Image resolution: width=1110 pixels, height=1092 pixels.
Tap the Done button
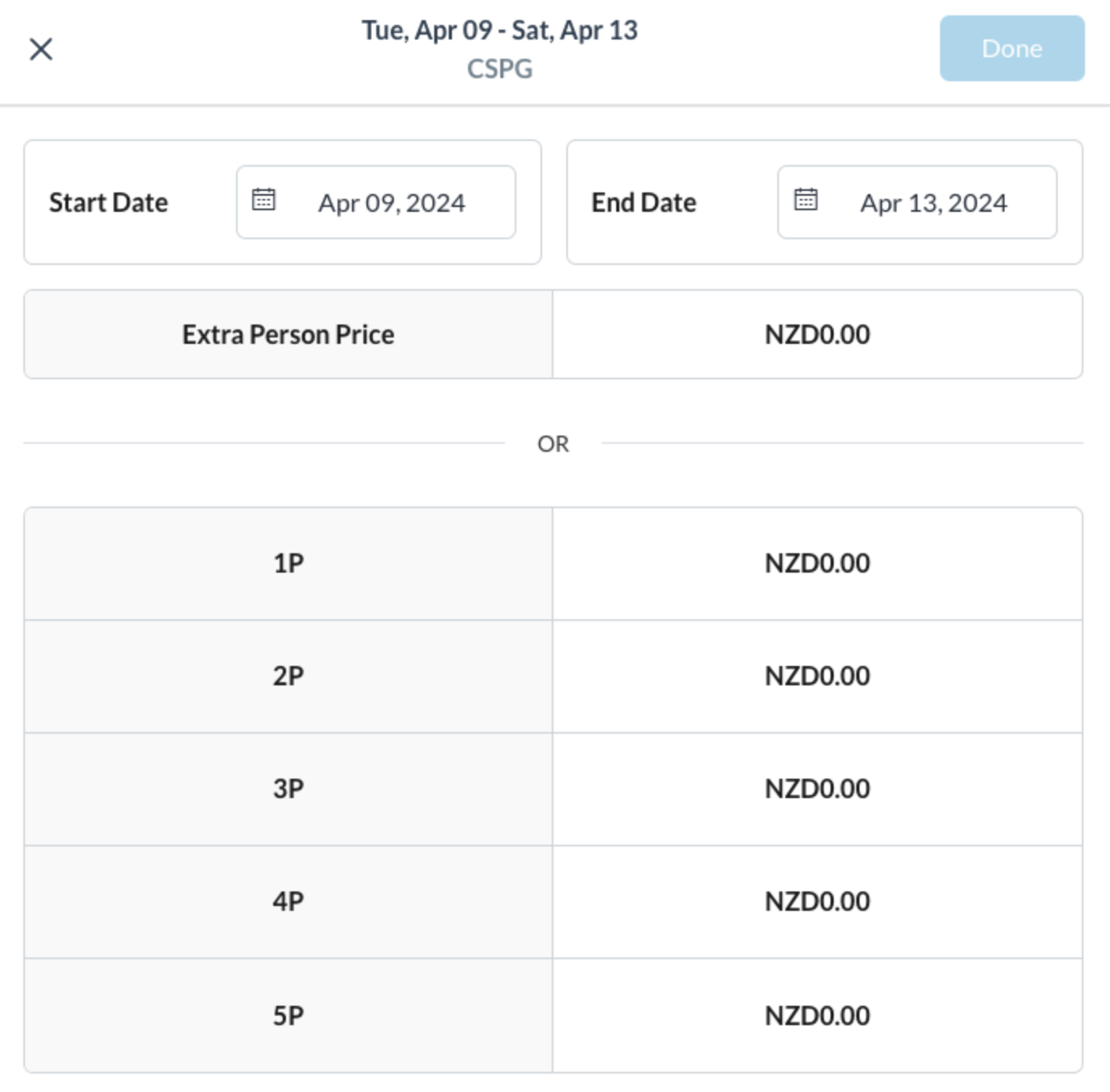[1012, 48]
